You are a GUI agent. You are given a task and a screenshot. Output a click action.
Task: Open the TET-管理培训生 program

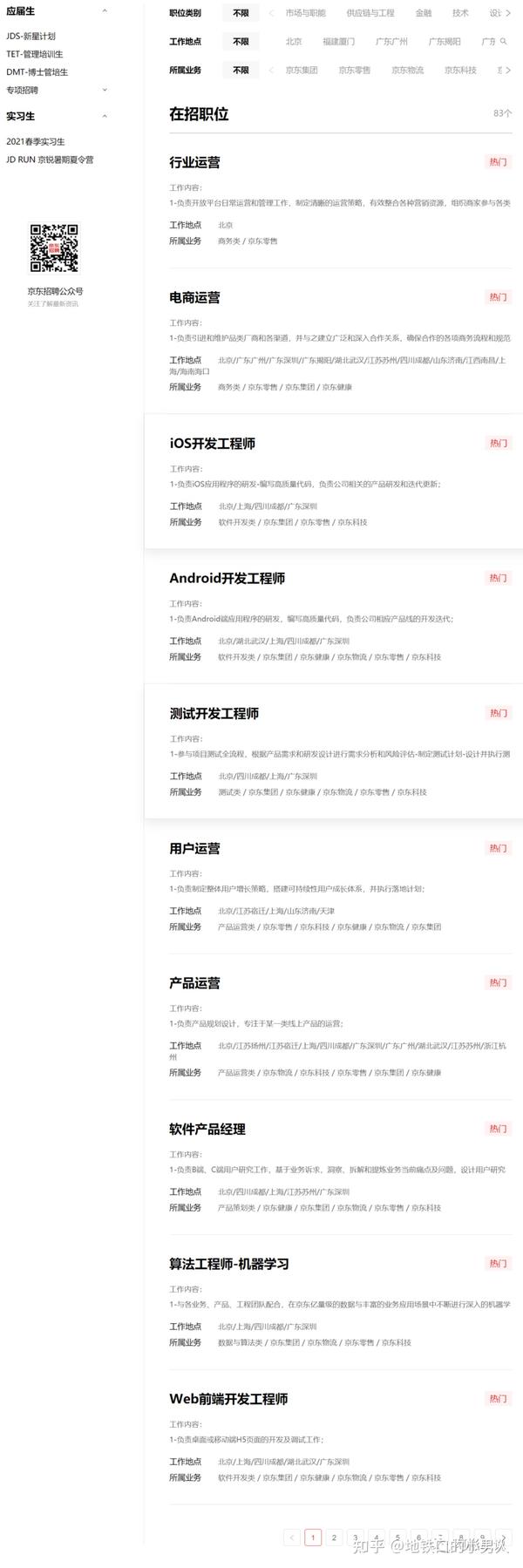pyautogui.click(x=35, y=54)
